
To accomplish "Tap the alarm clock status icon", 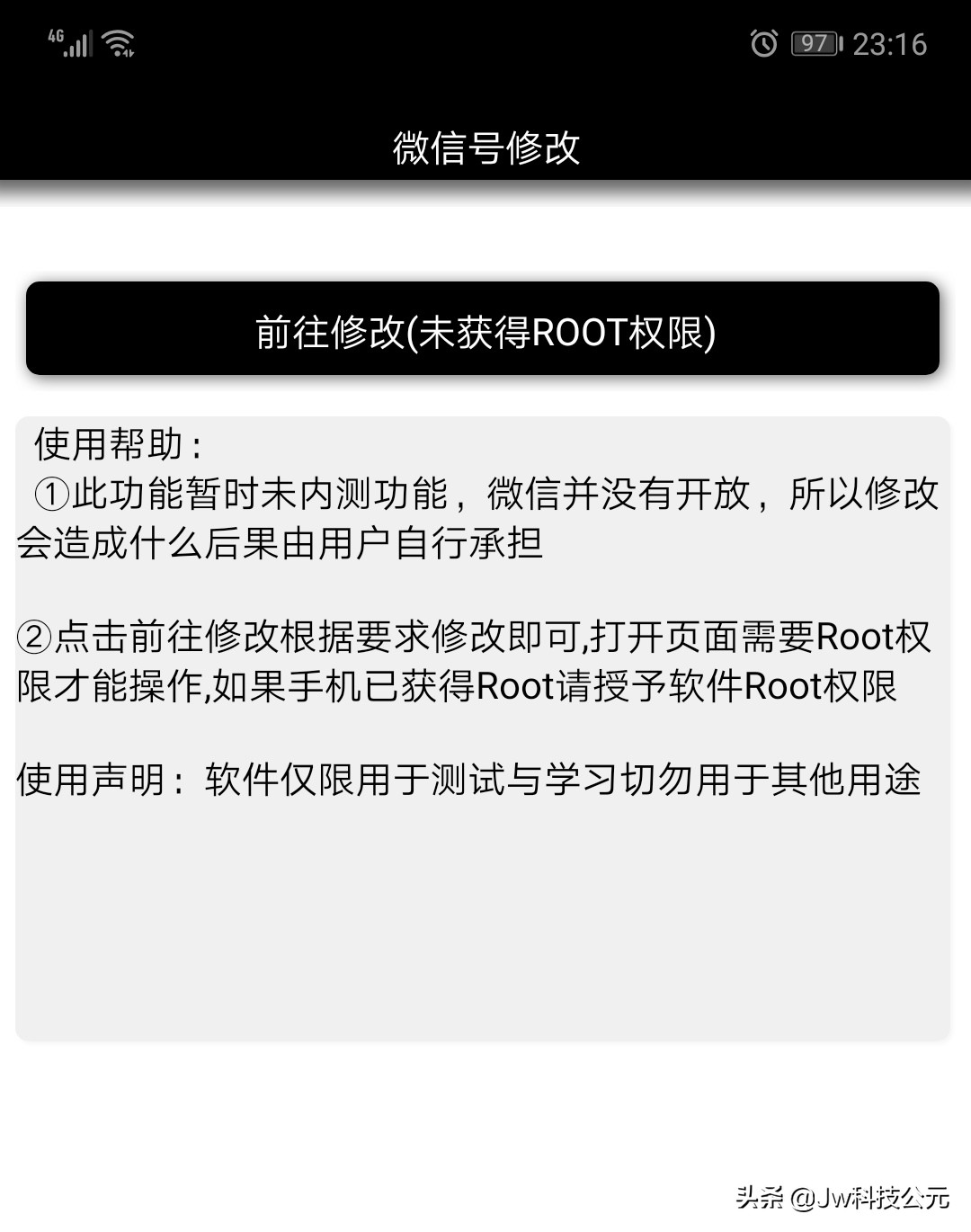I will (765, 43).
